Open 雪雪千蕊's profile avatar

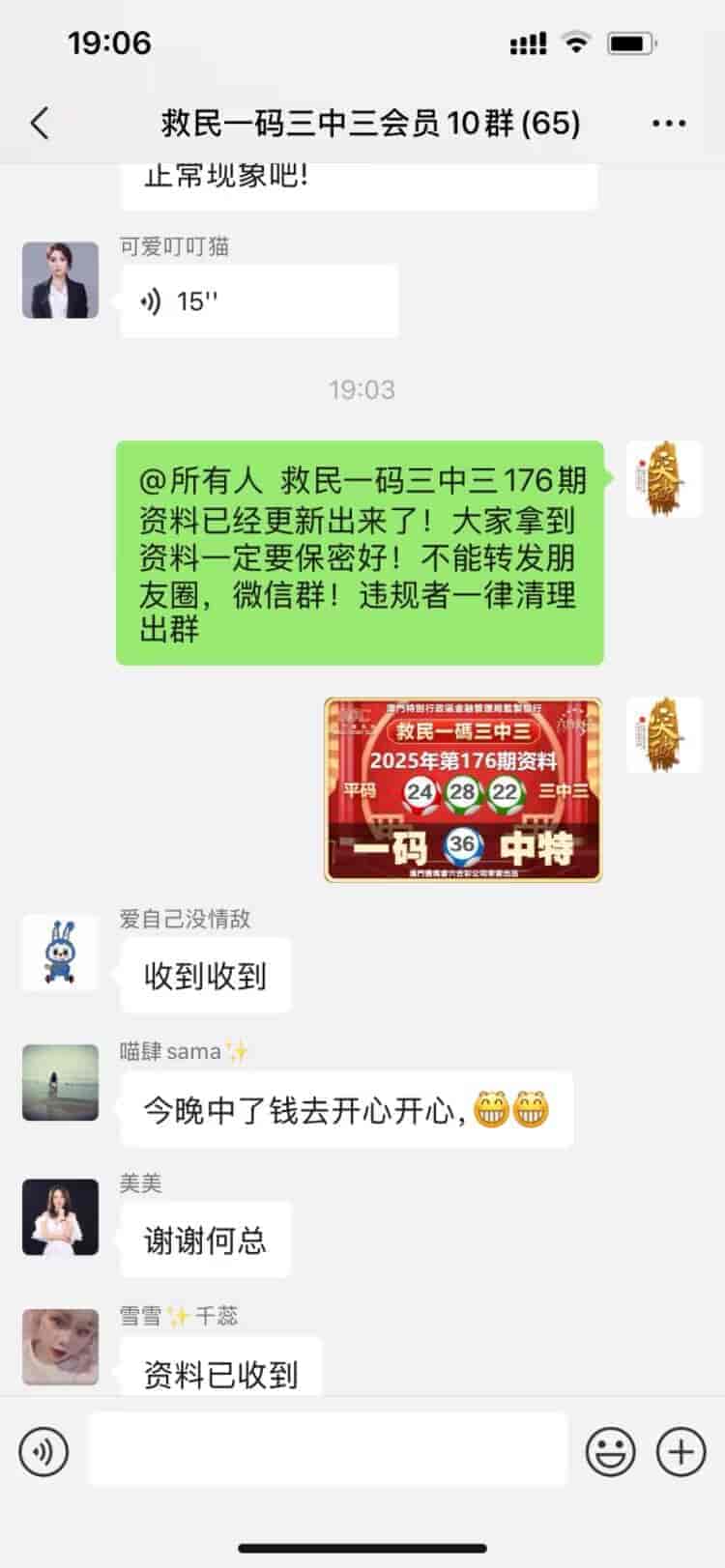[x=60, y=1347]
